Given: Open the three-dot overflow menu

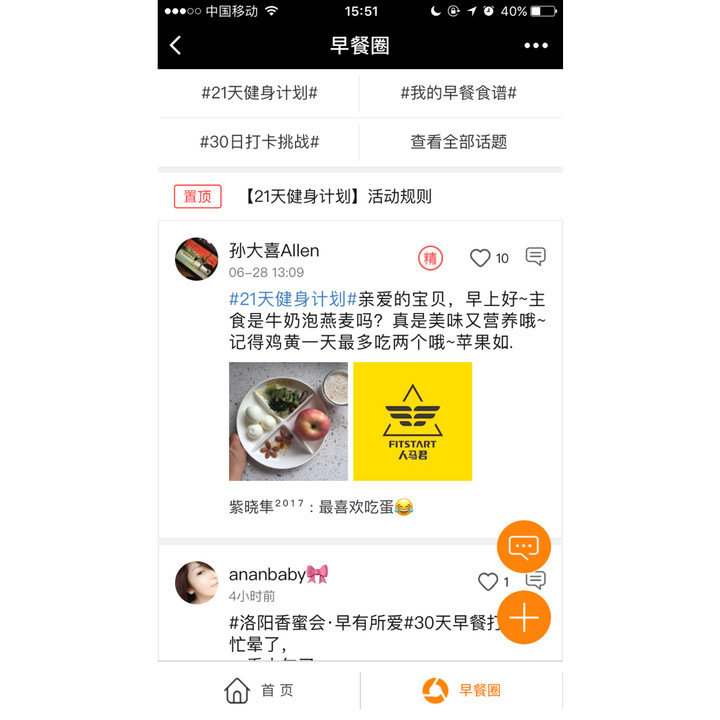Looking at the screenshot, I should [x=536, y=46].
